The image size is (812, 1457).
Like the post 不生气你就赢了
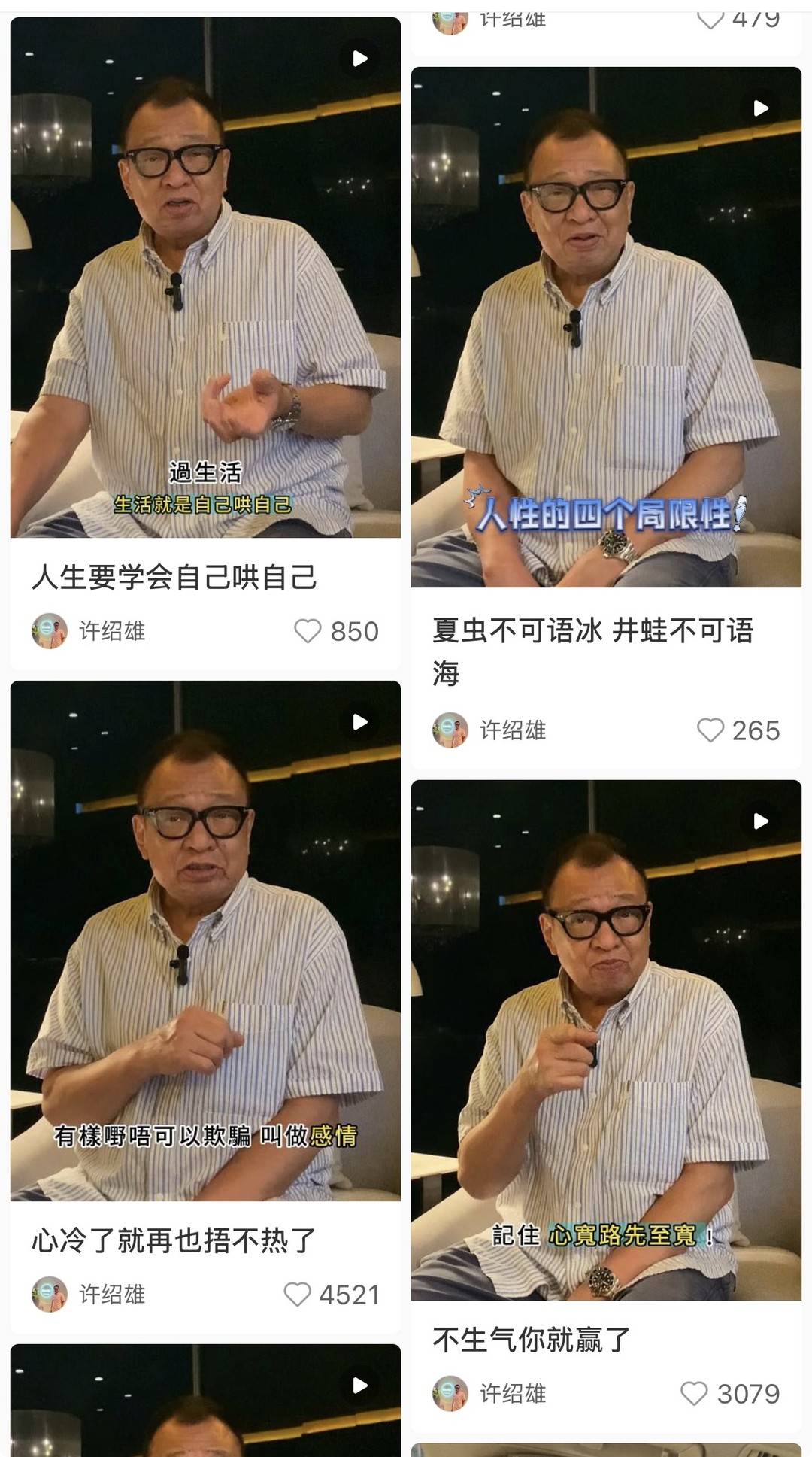click(x=694, y=1394)
